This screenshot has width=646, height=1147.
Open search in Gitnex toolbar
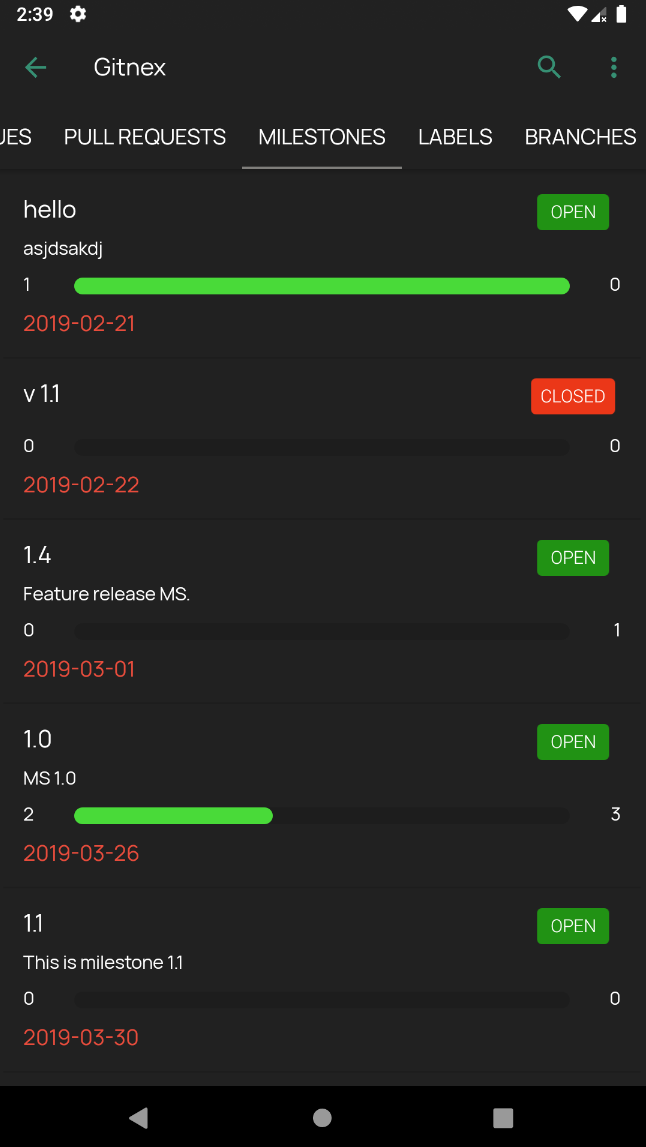(549, 67)
